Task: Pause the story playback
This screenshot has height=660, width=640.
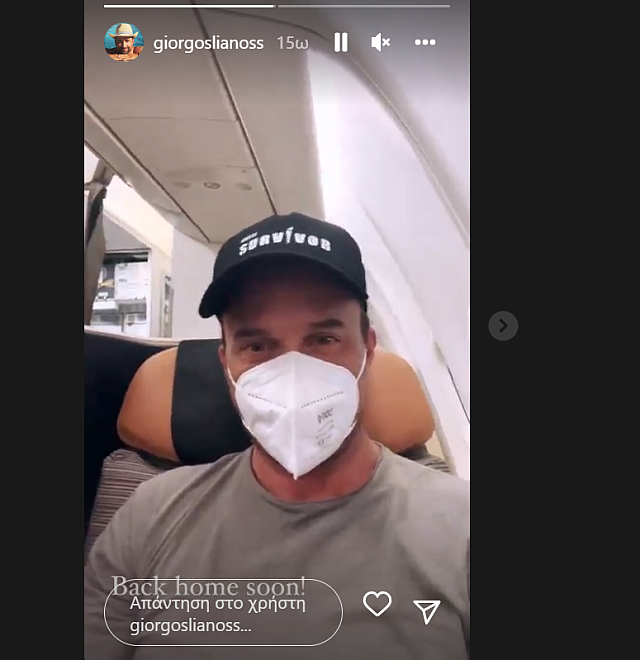Action: 340,42
